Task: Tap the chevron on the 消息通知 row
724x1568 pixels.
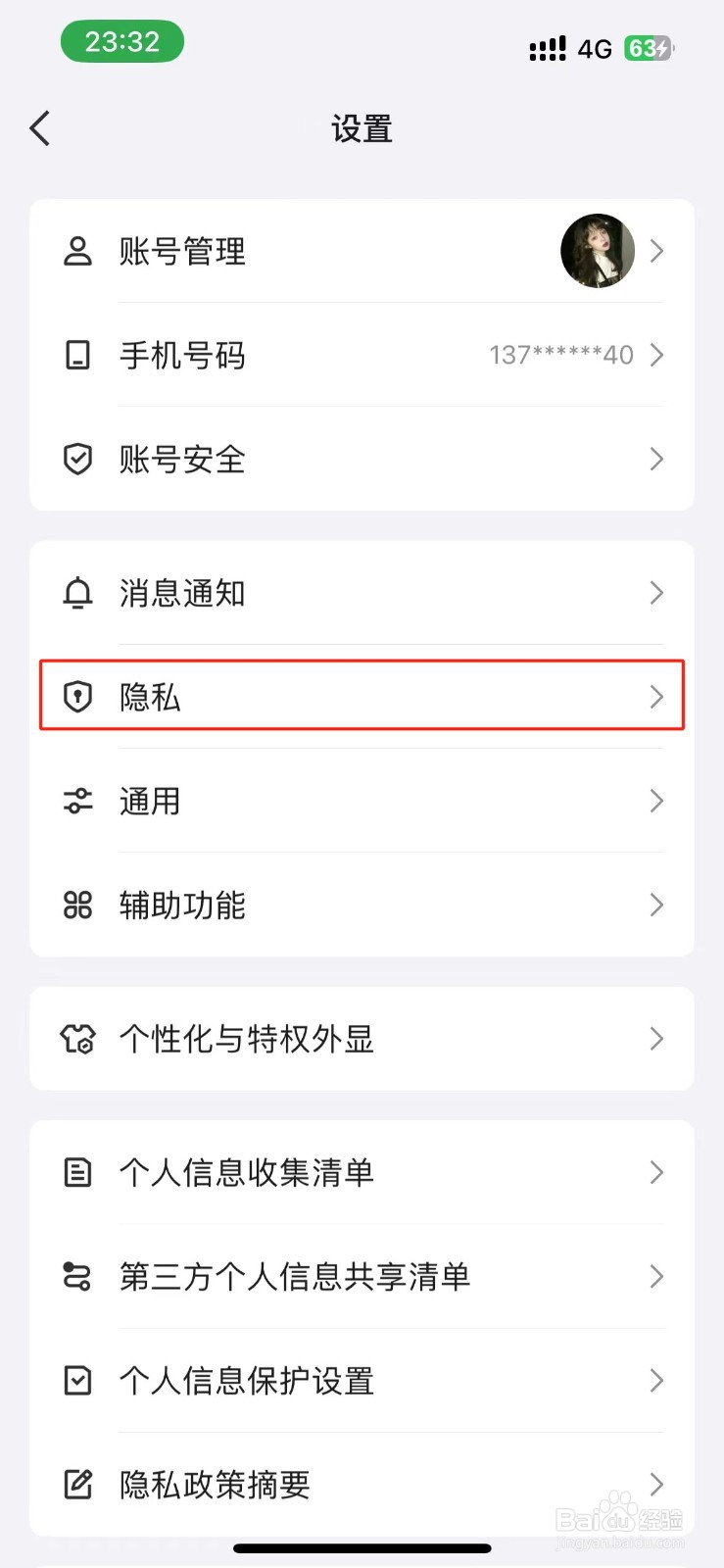Action: 655,592
